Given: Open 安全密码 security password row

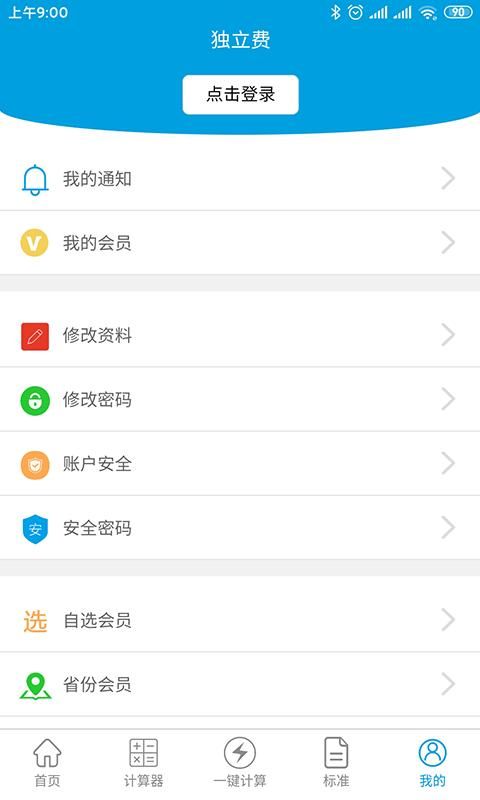Looking at the screenshot, I should (x=240, y=528).
